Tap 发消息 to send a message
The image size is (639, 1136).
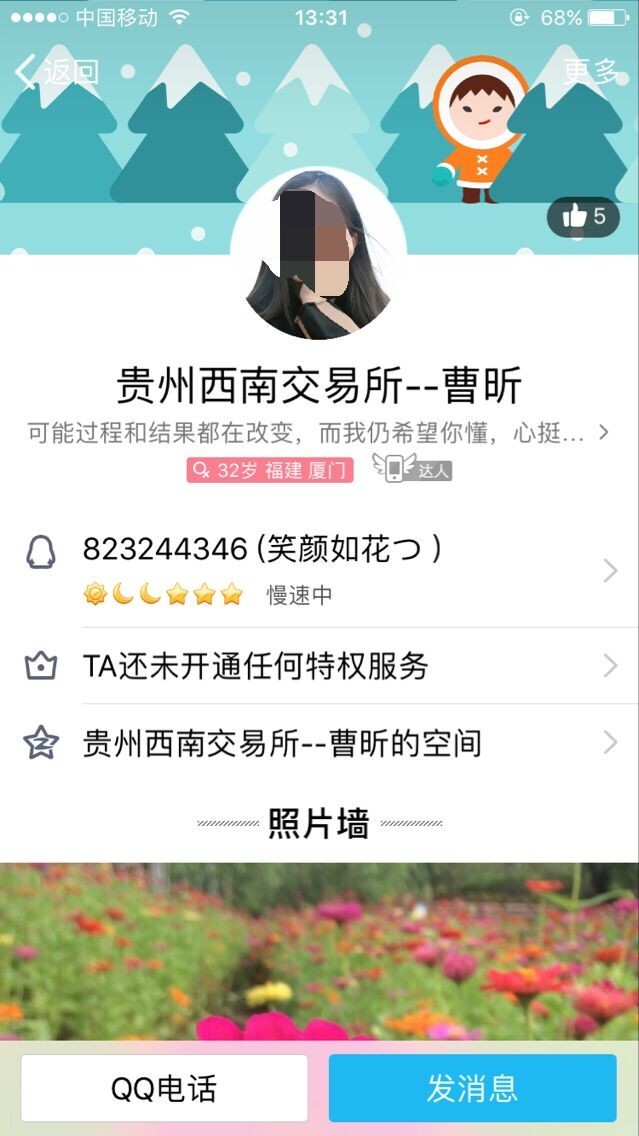pos(472,1088)
